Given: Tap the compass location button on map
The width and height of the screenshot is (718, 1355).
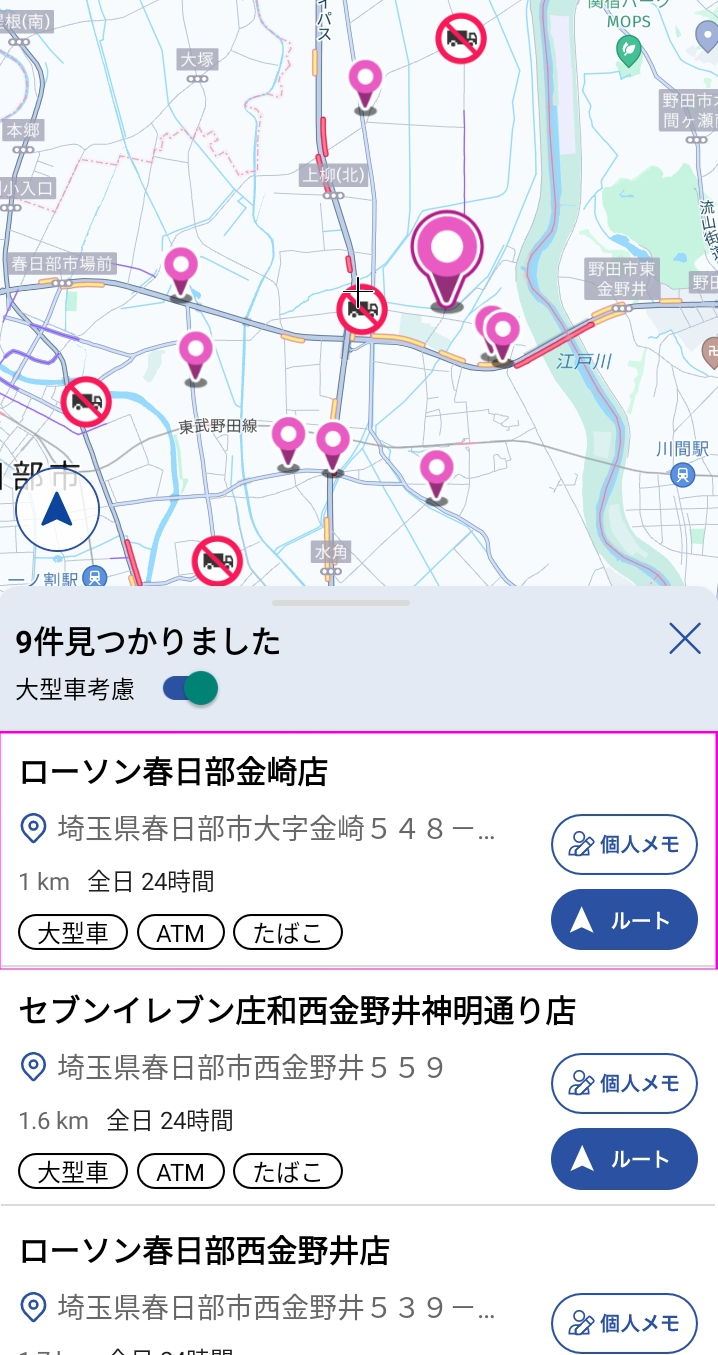Looking at the screenshot, I should click(57, 510).
